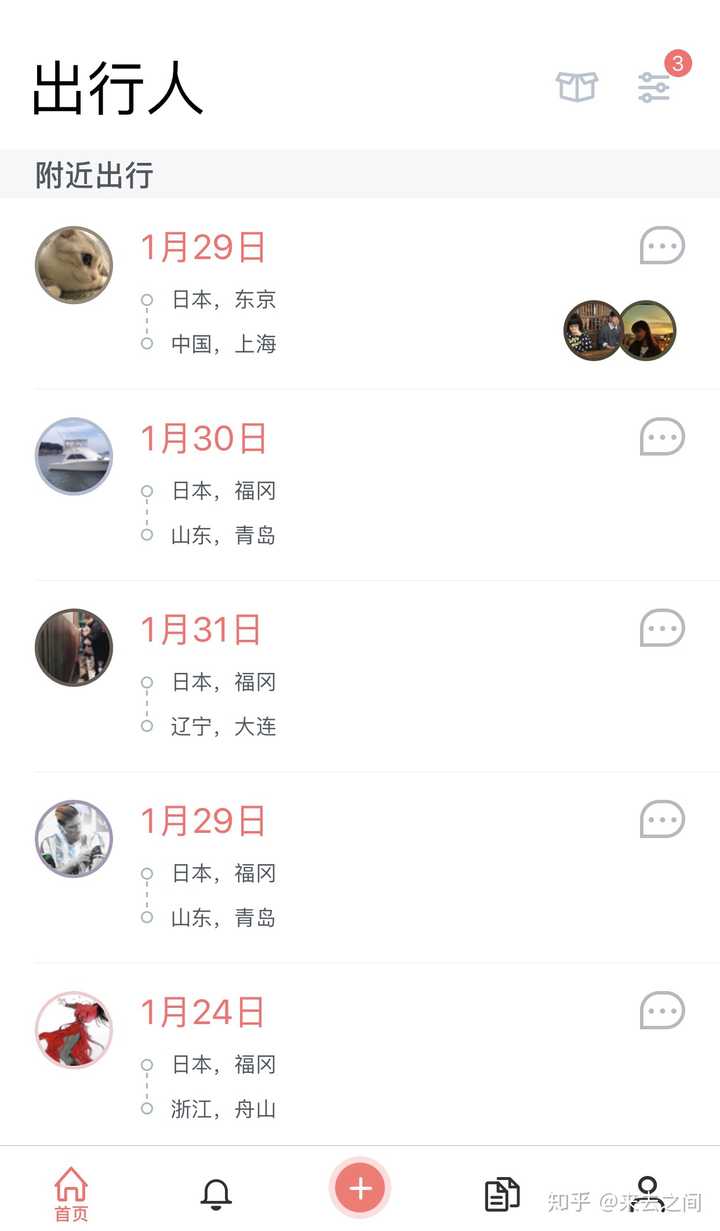Screen dimensions: 720x1231
Task: Add a new trip with plus button
Action: (x=360, y=1188)
